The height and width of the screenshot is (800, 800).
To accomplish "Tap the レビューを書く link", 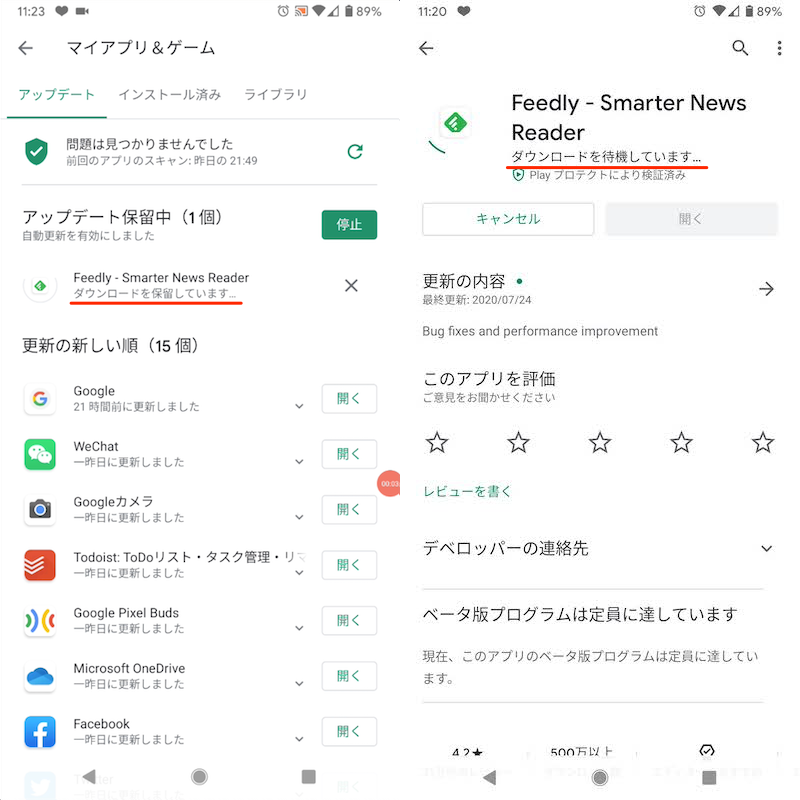I will tap(467, 491).
